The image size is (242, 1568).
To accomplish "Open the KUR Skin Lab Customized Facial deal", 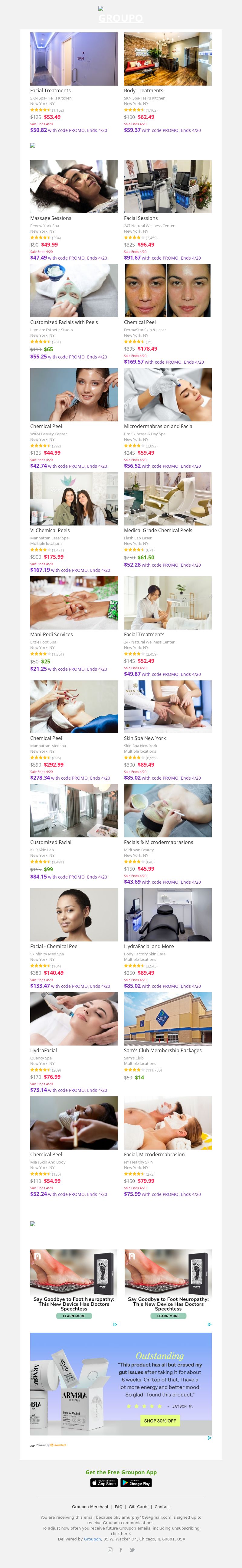I will [x=74, y=811].
